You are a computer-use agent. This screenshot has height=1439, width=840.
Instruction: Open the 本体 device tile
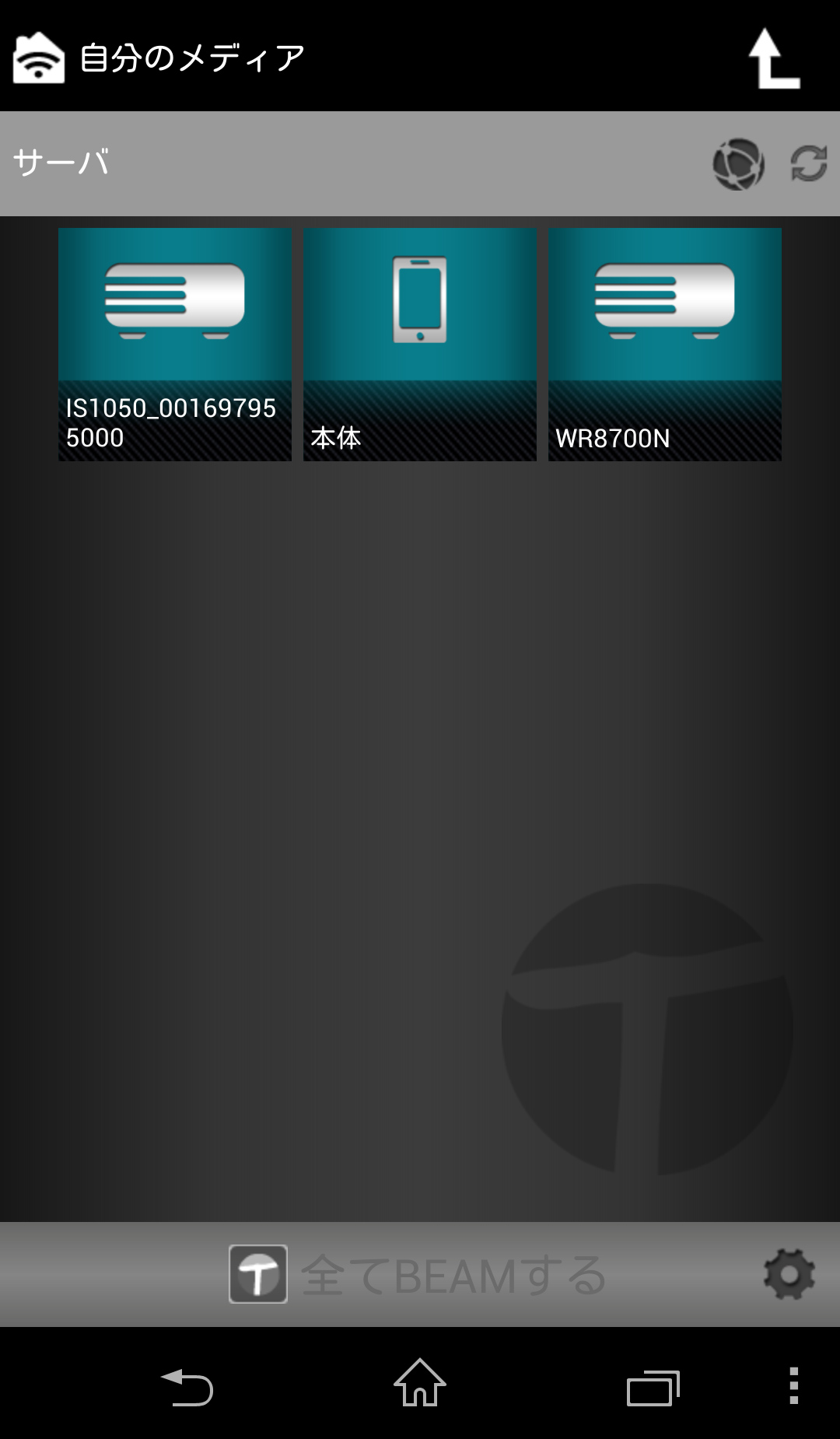click(420, 344)
